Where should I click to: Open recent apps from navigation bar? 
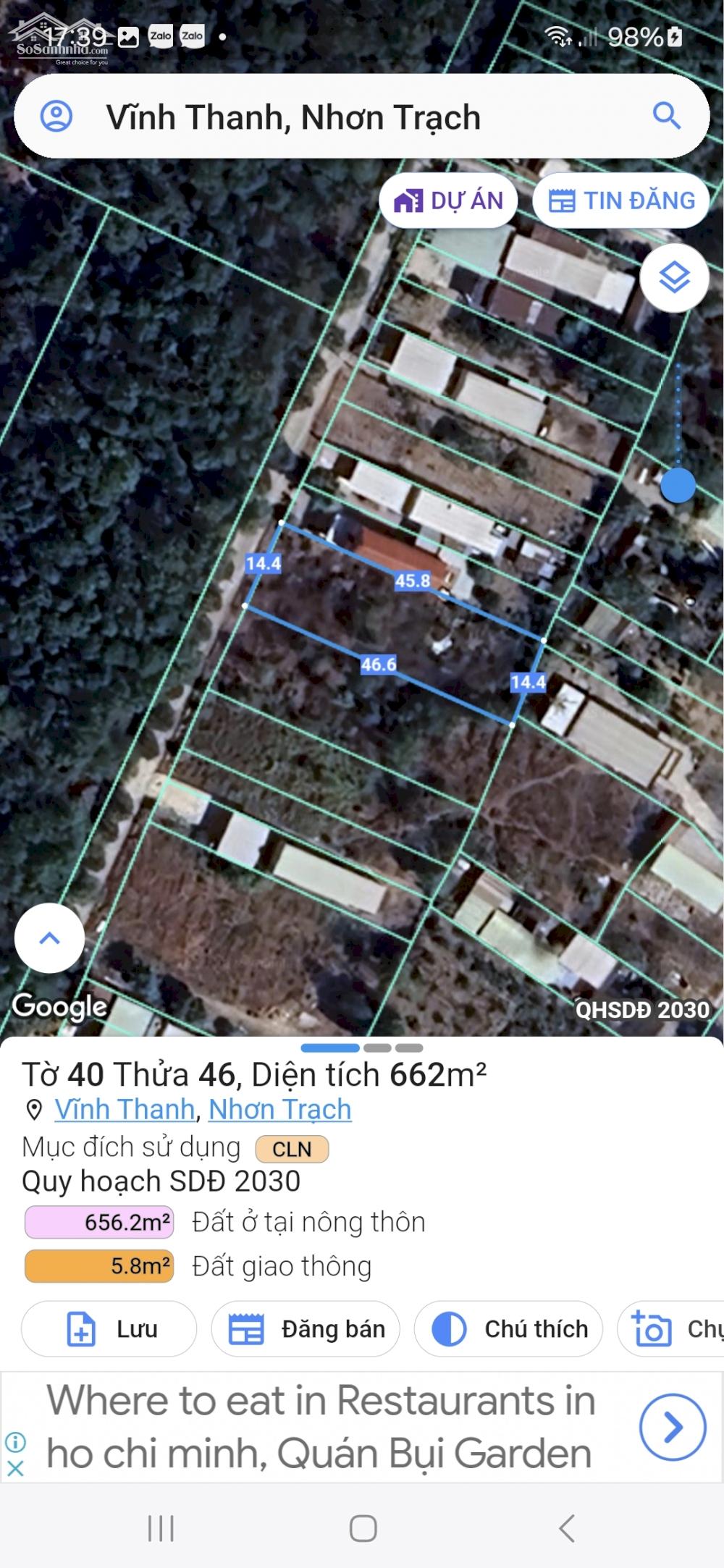tap(161, 1528)
